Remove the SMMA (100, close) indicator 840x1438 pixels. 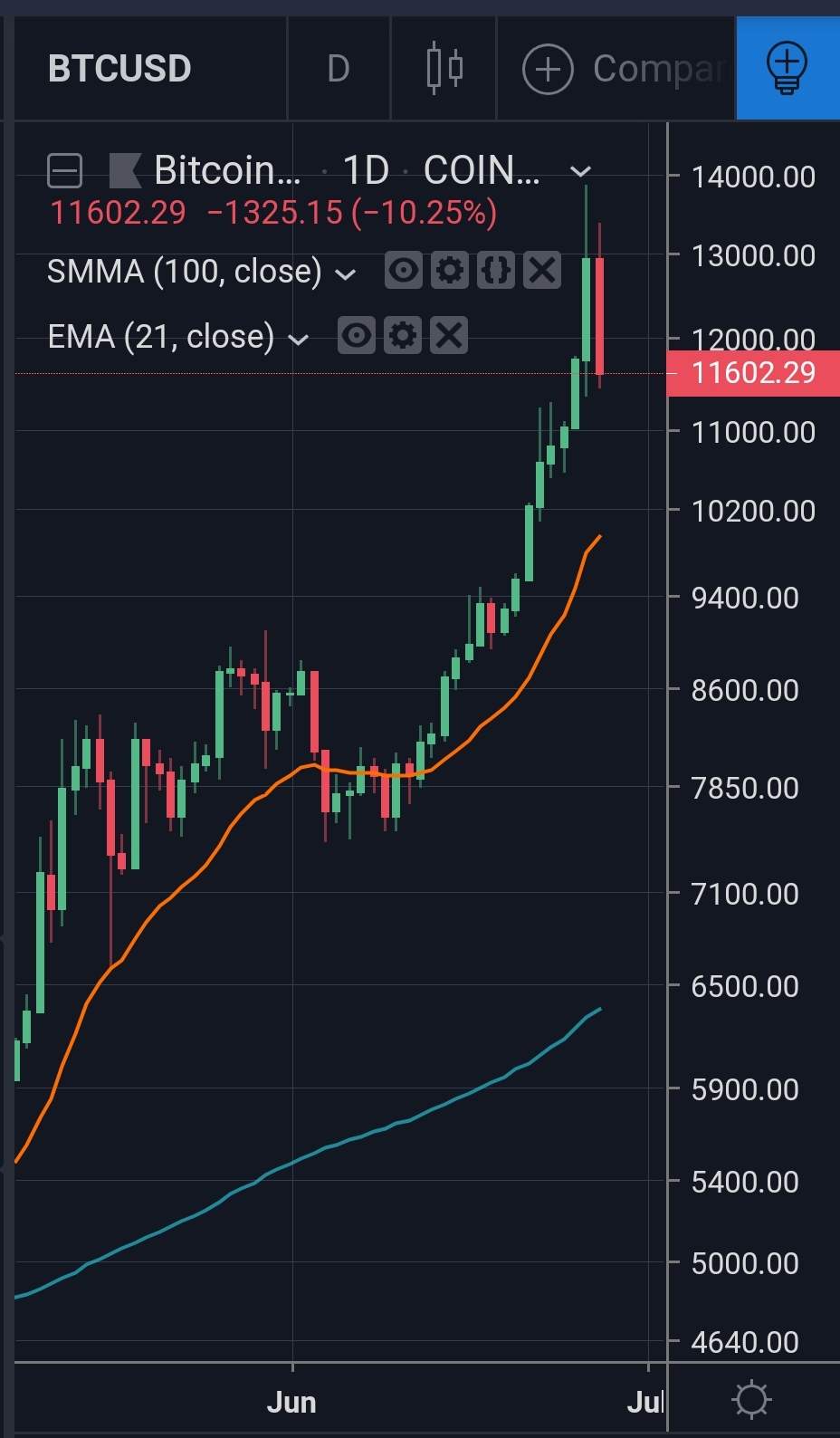(541, 270)
